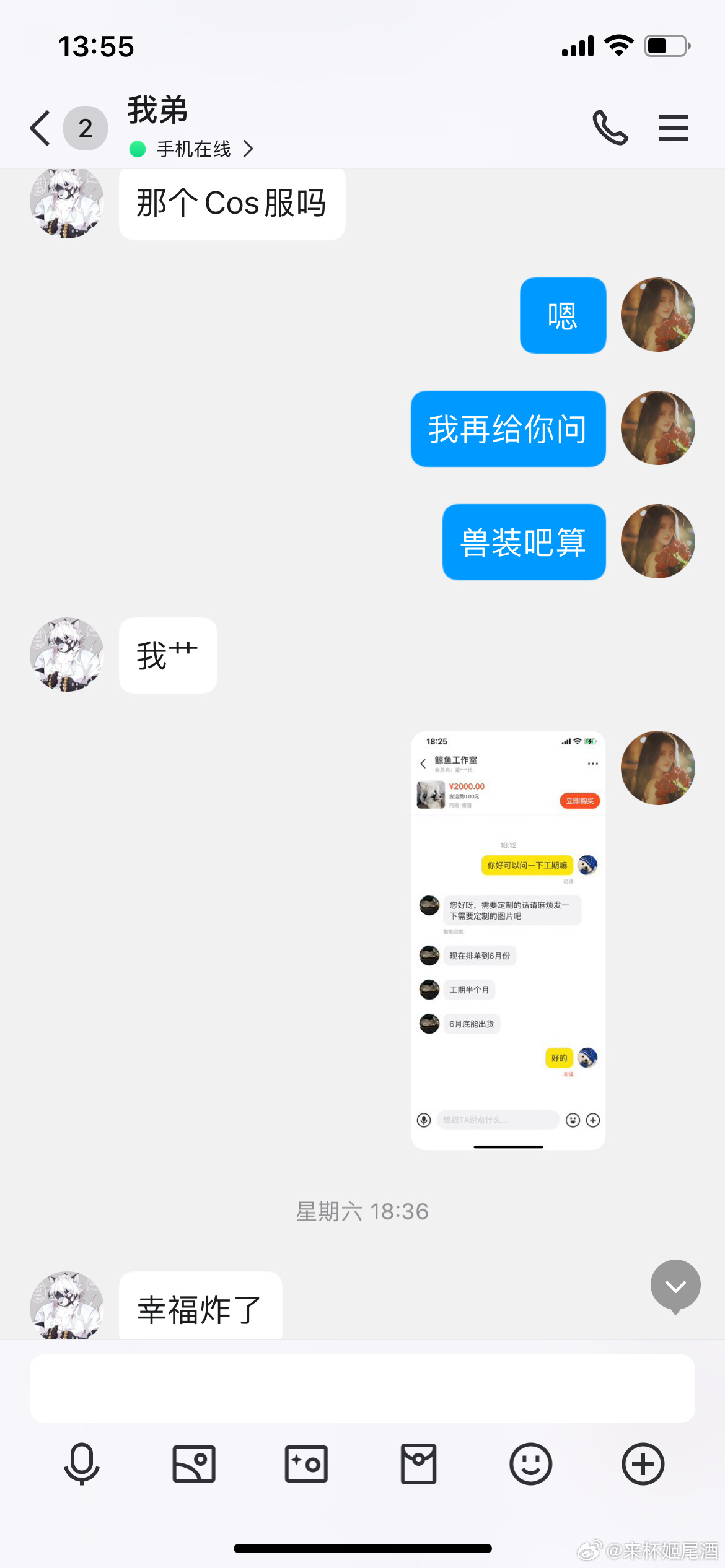725x1568 pixels.
Task: Focus the message input field
Action: [x=362, y=1388]
